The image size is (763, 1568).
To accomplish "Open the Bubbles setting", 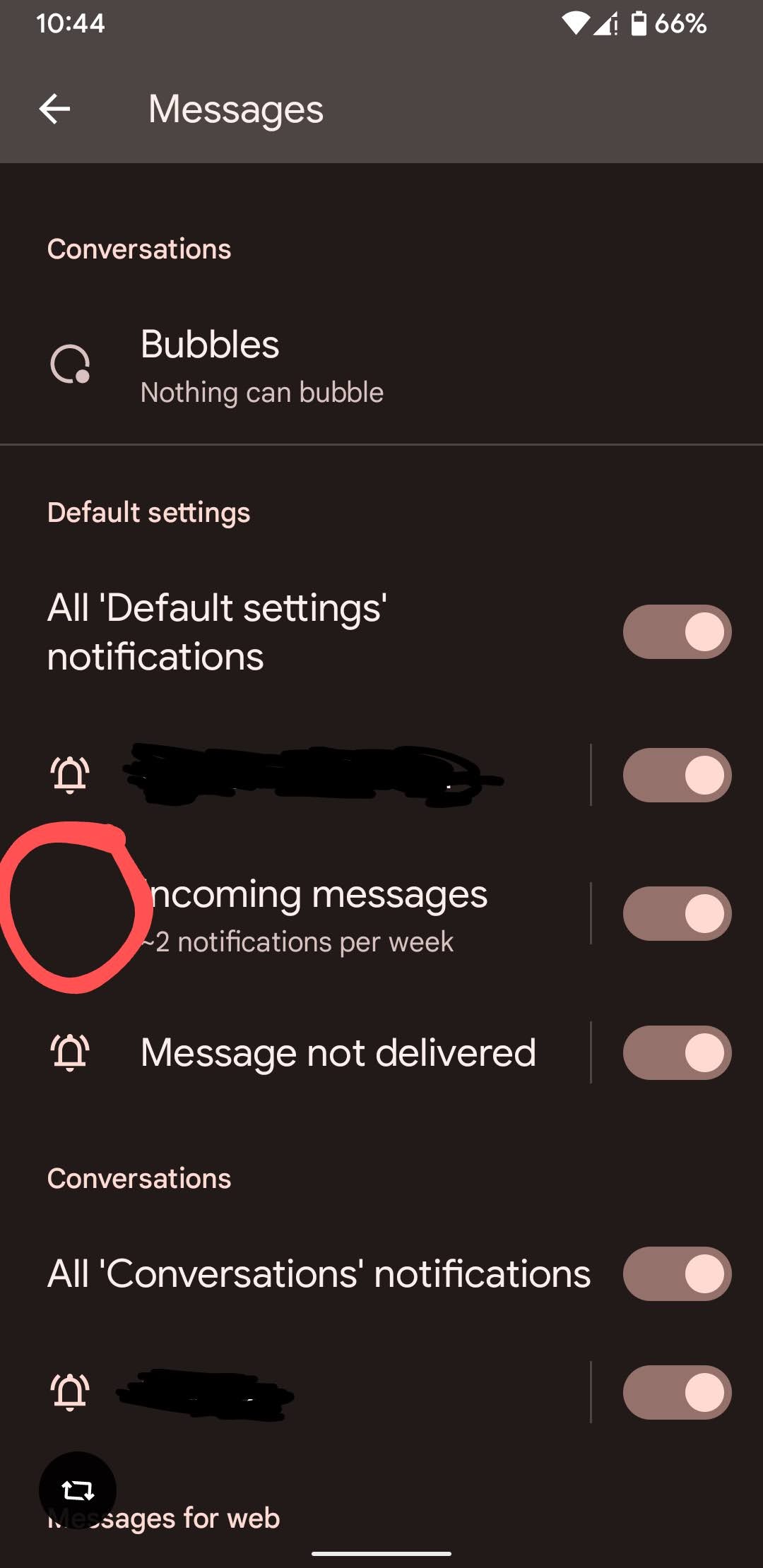I will tap(381, 365).
